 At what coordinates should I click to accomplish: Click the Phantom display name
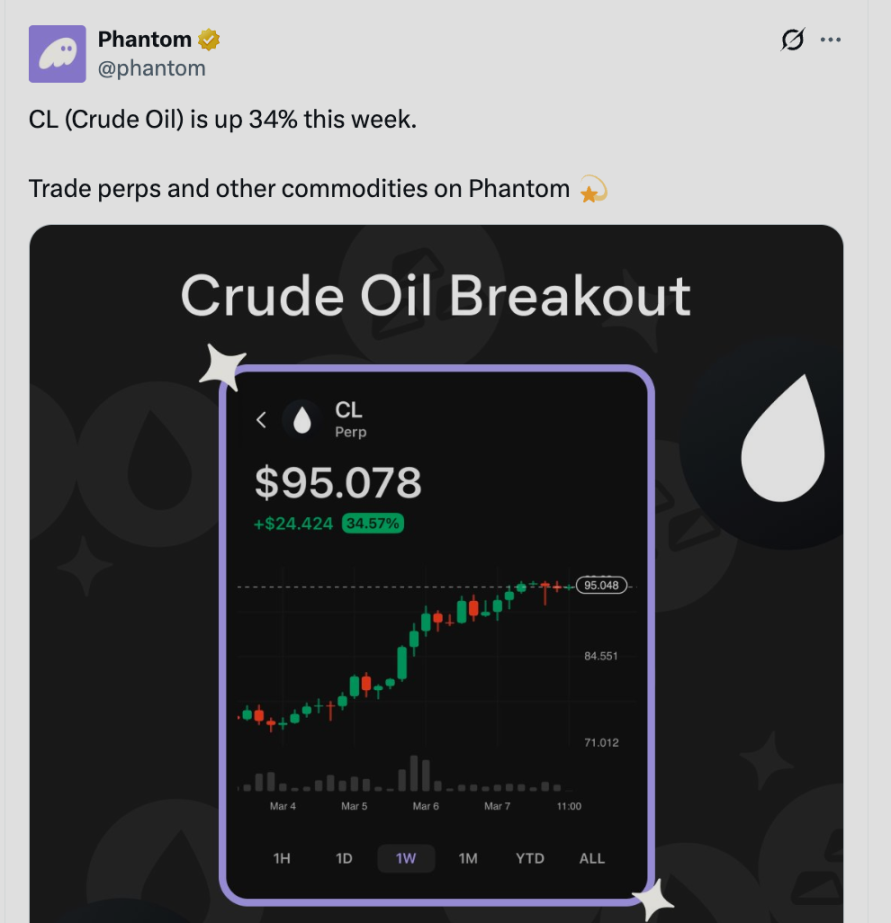(143, 39)
